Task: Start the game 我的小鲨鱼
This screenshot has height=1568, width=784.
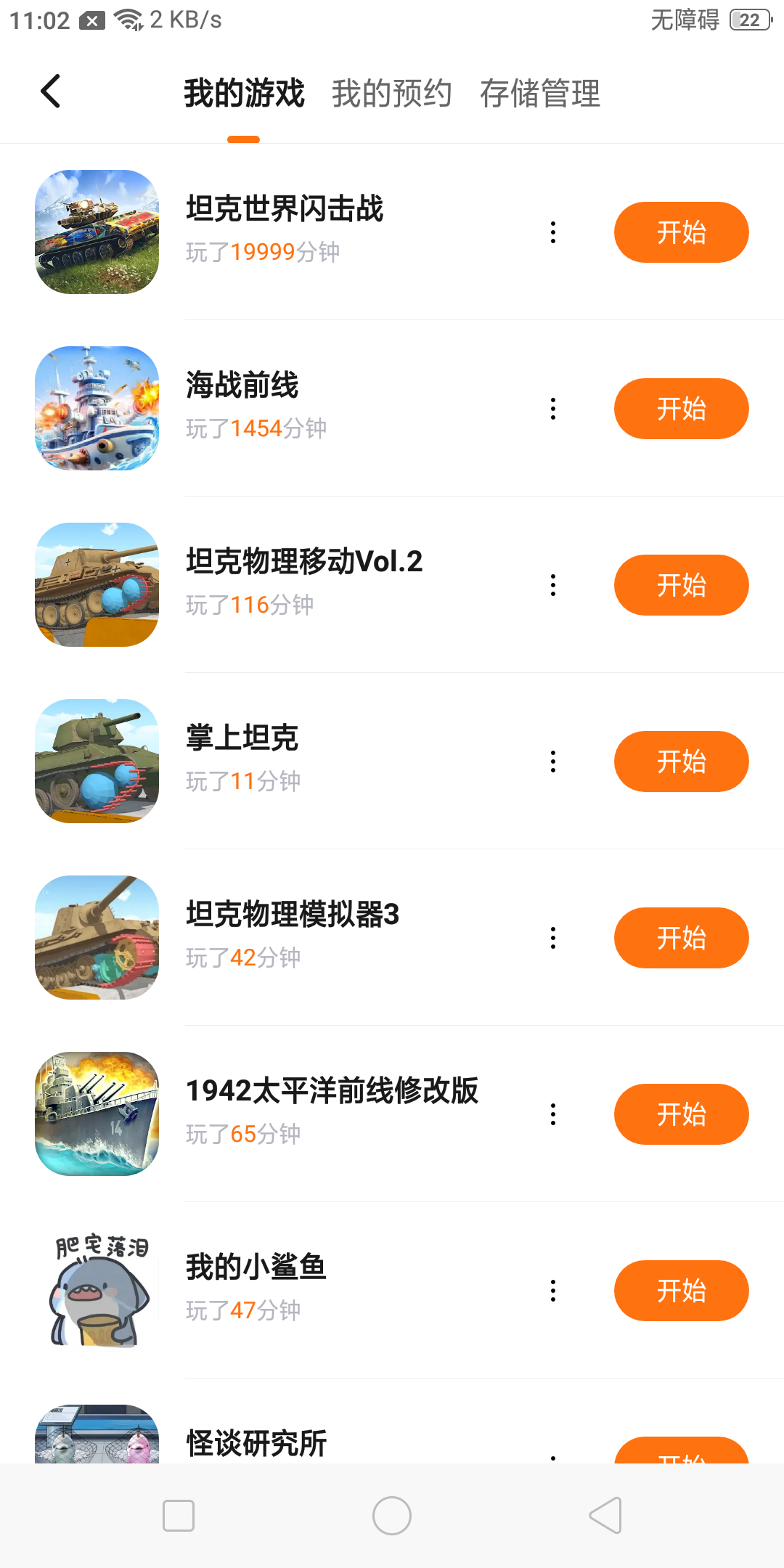Action: (681, 1291)
